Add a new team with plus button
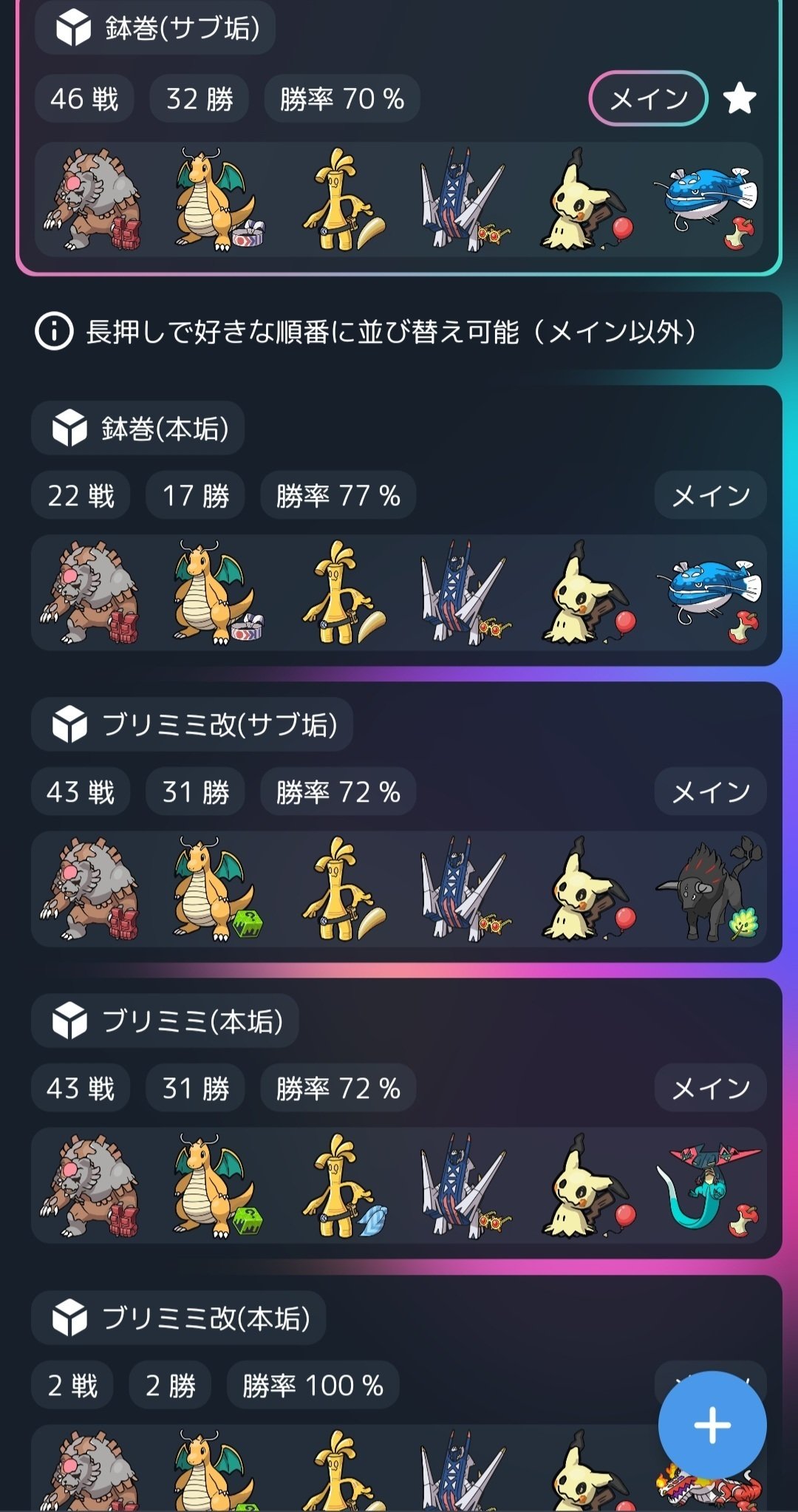 [712, 1425]
